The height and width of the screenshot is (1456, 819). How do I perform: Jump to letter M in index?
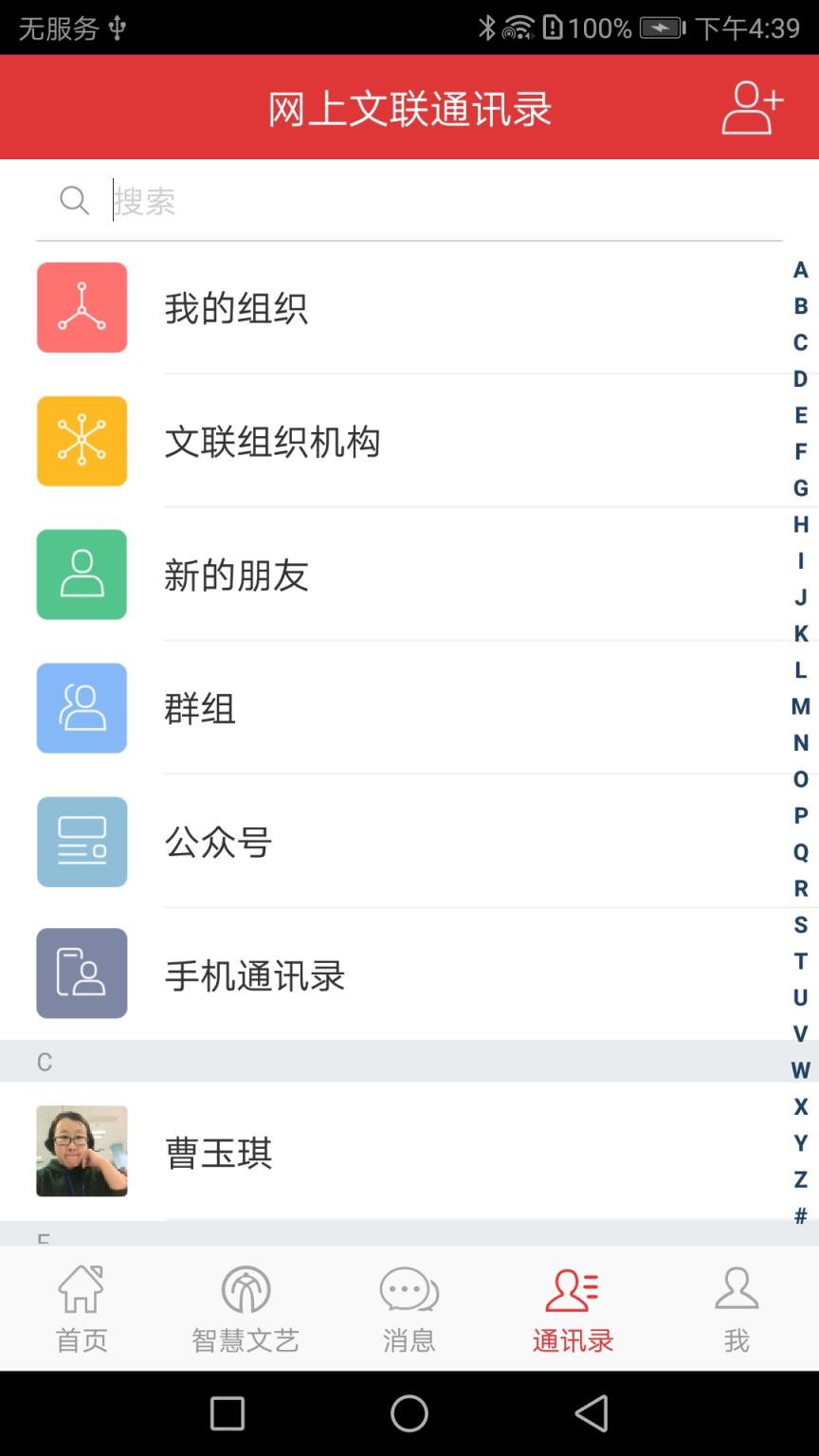coord(801,706)
